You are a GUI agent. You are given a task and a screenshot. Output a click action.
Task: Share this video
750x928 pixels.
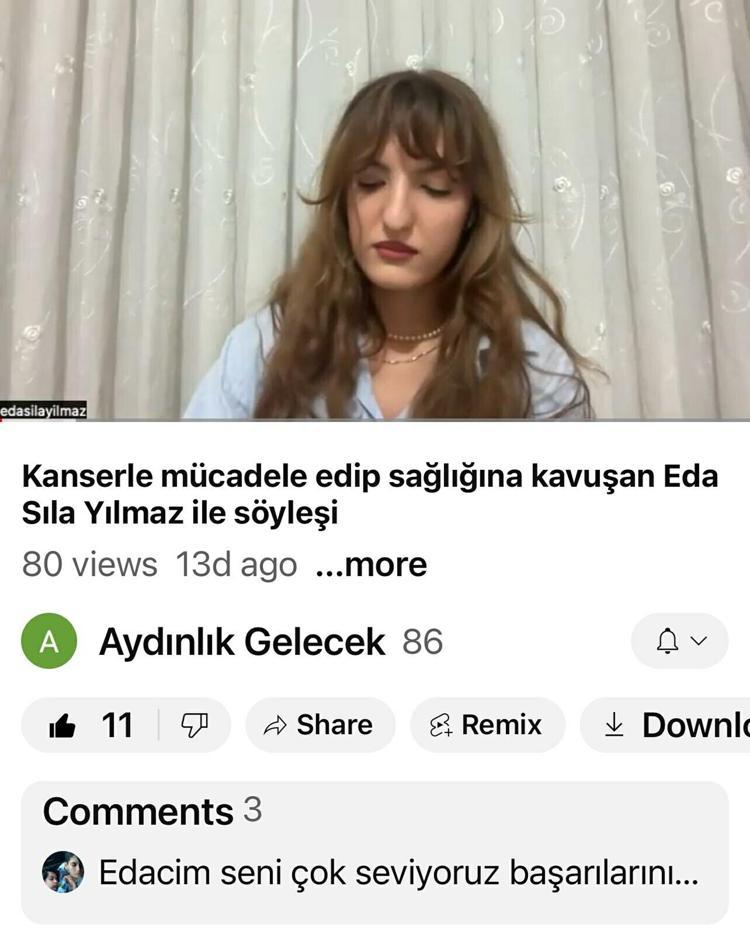point(319,725)
